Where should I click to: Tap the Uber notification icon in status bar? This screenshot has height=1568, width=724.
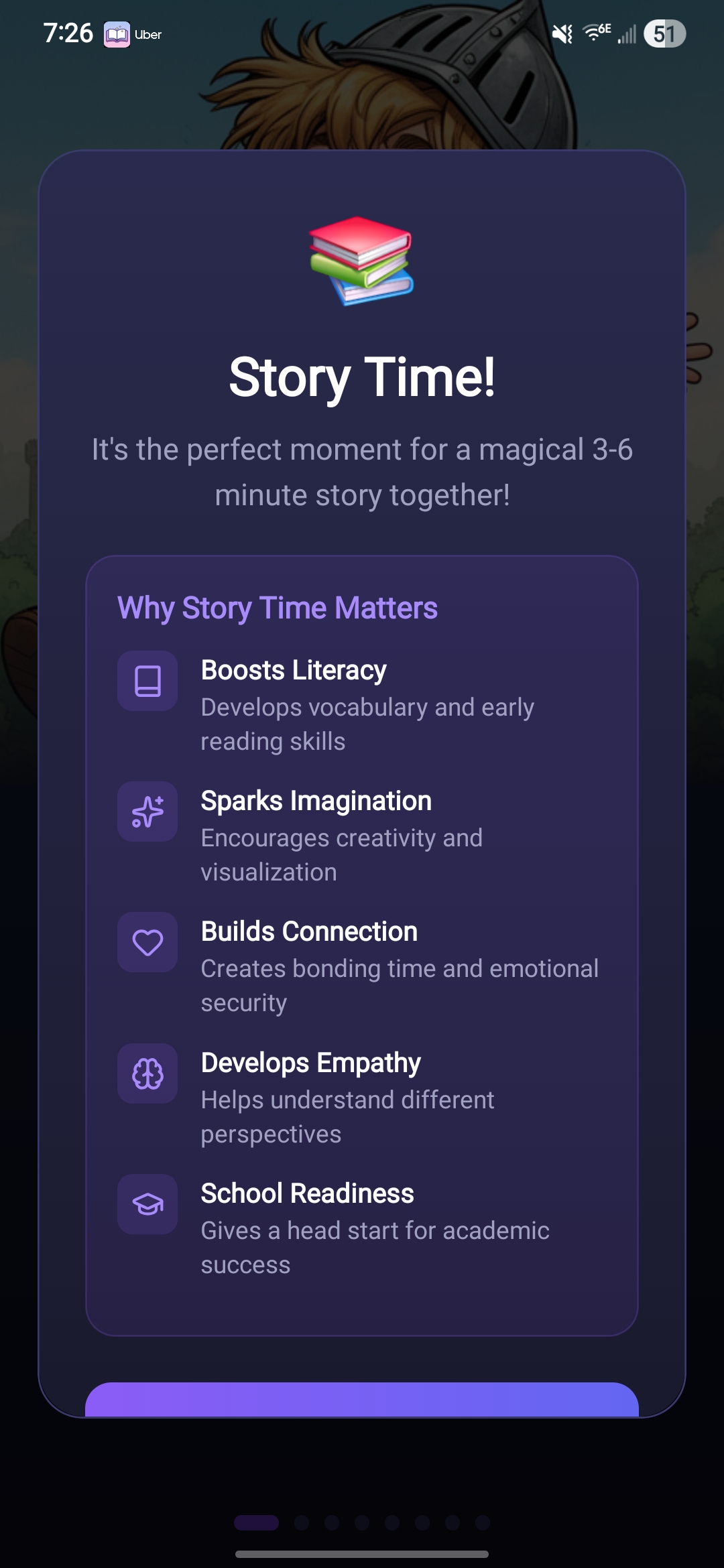tap(117, 34)
